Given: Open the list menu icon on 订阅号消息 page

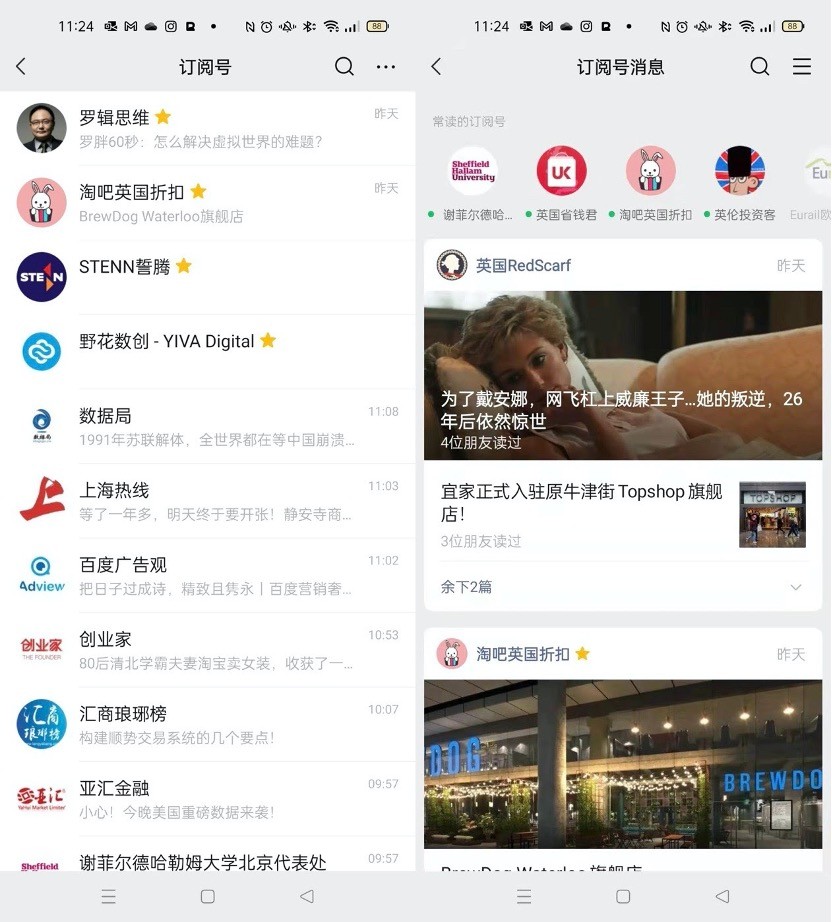Looking at the screenshot, I should pos(801,67).
